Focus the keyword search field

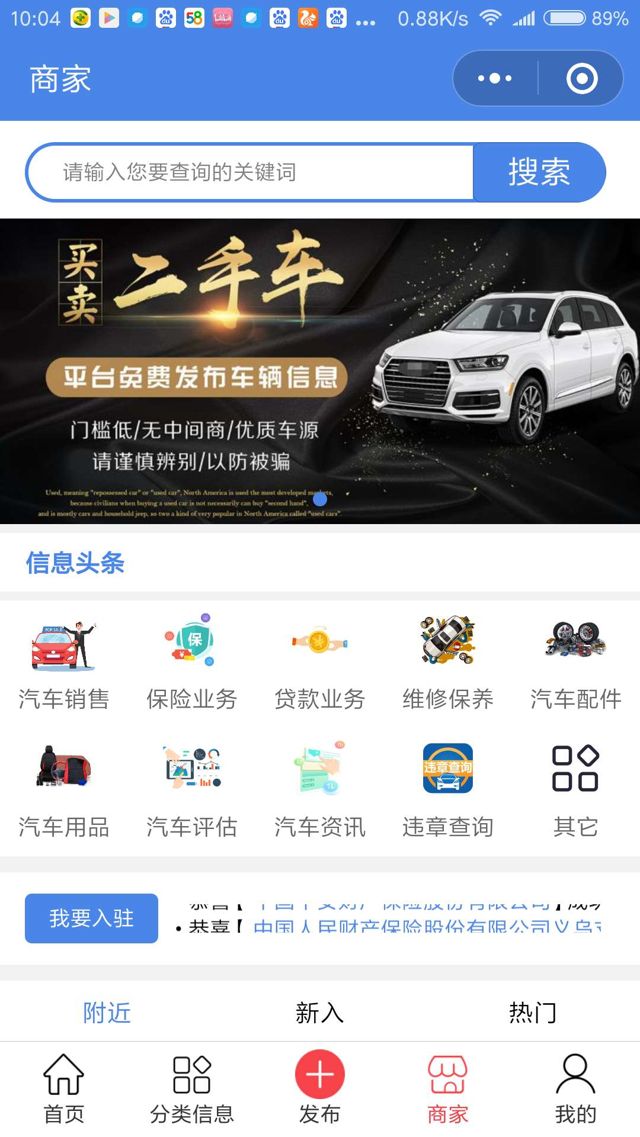tap(250, 172)
